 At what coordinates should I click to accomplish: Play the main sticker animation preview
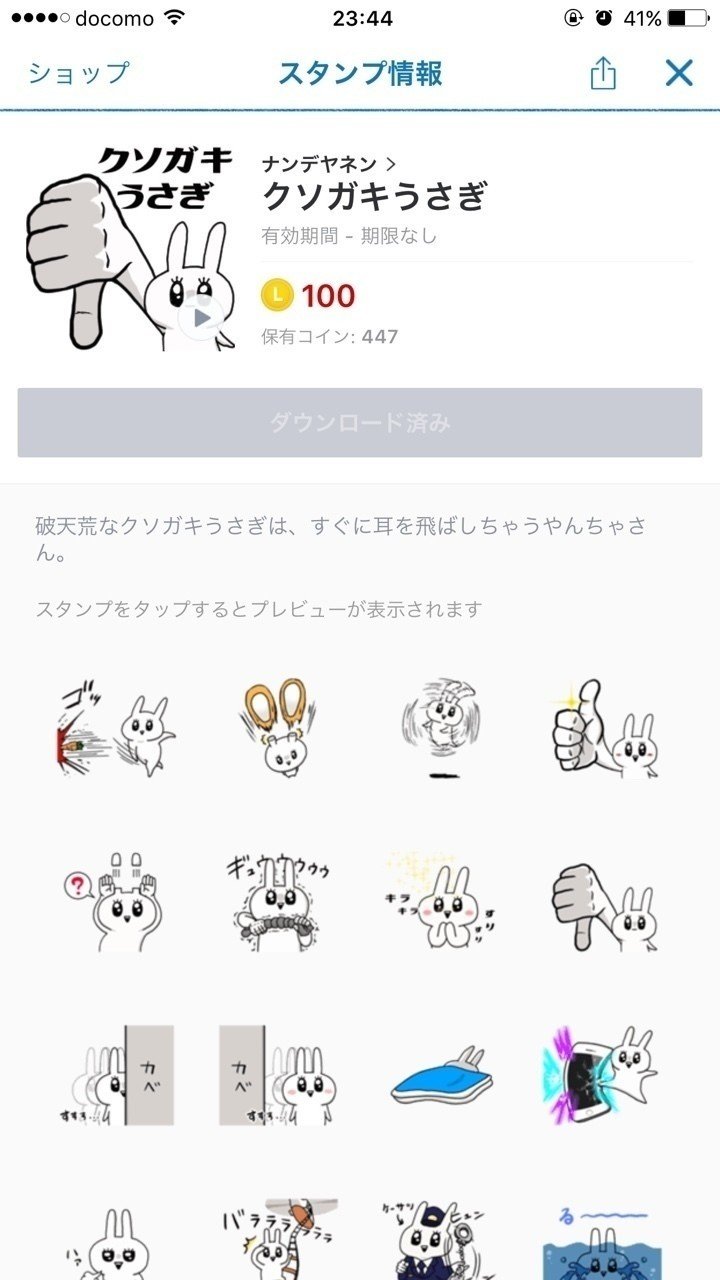pyautogui.click(x=201, y=318)
